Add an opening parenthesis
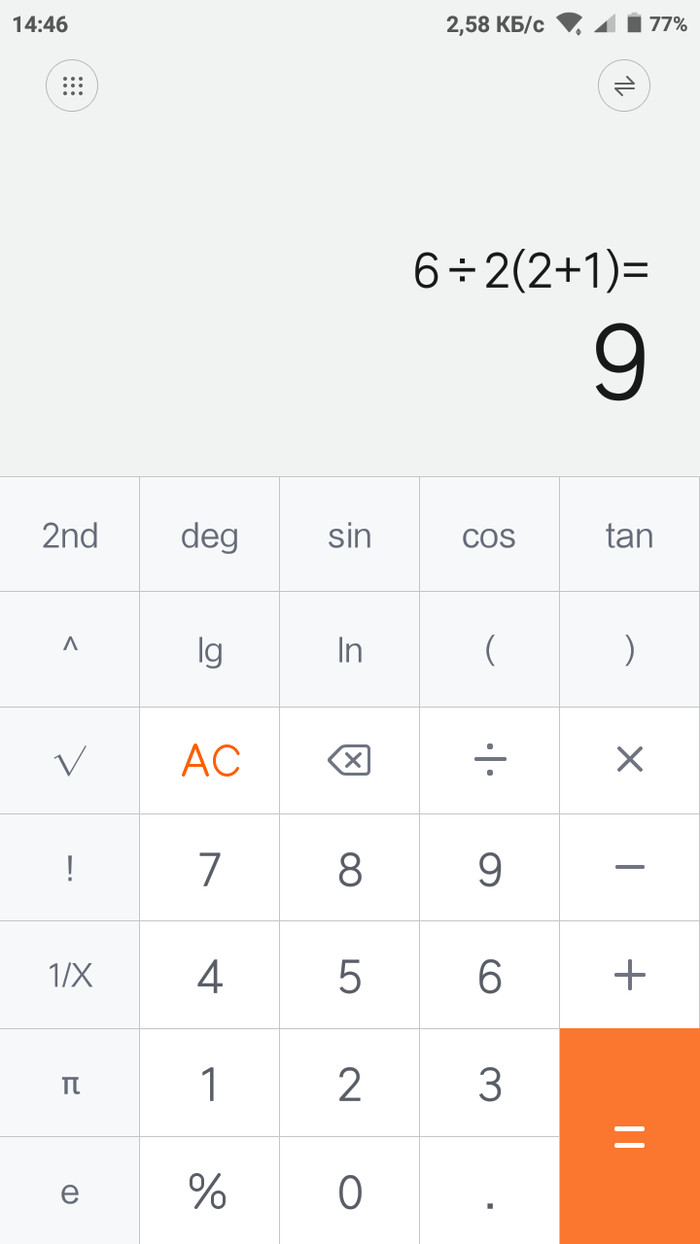The height and width of the screenshot is (1244, 700). tap(489, 650)
